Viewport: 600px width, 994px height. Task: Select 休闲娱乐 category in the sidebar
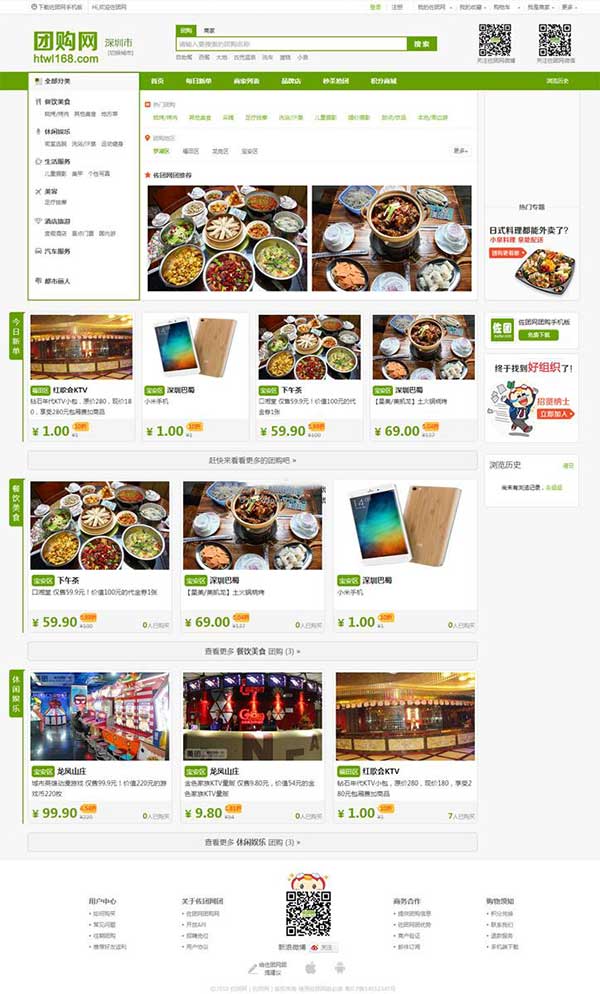point(57,131)
